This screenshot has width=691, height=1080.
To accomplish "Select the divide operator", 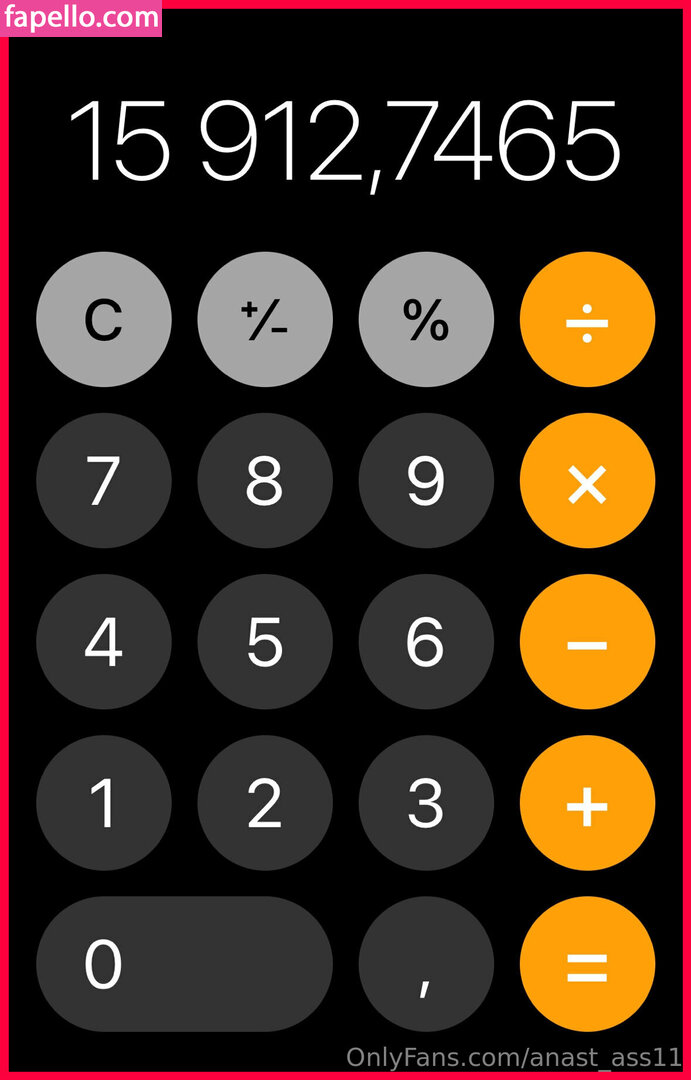I will click(587, 320).
